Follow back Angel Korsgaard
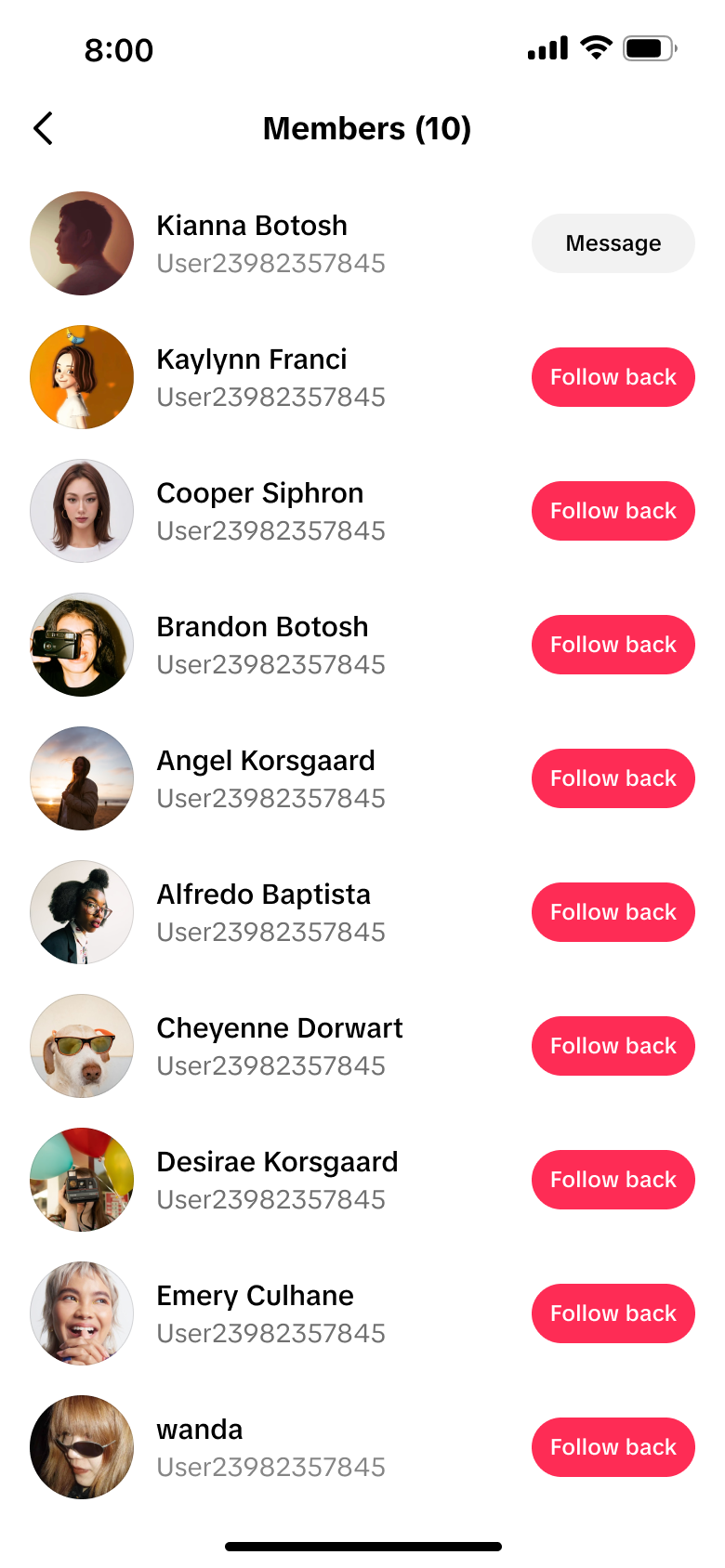Viewport: 725px width, 1568px height. [x=613, y=778]
